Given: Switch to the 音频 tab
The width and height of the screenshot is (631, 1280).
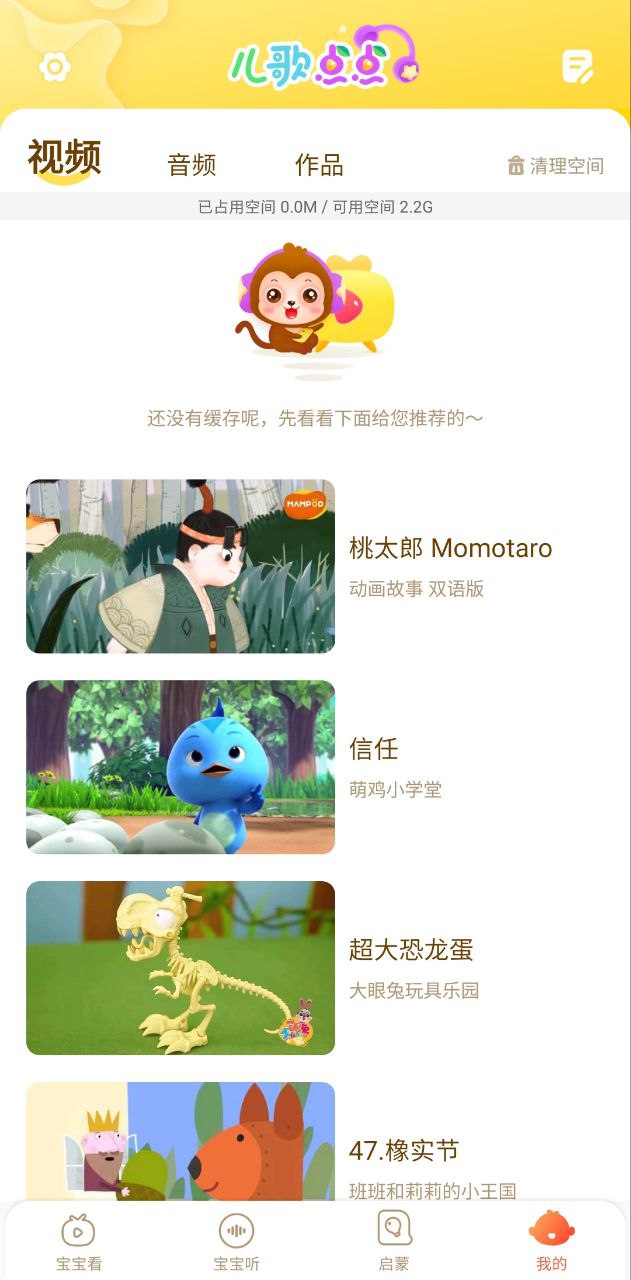Looking at the screenshot, I should (192, 165).
